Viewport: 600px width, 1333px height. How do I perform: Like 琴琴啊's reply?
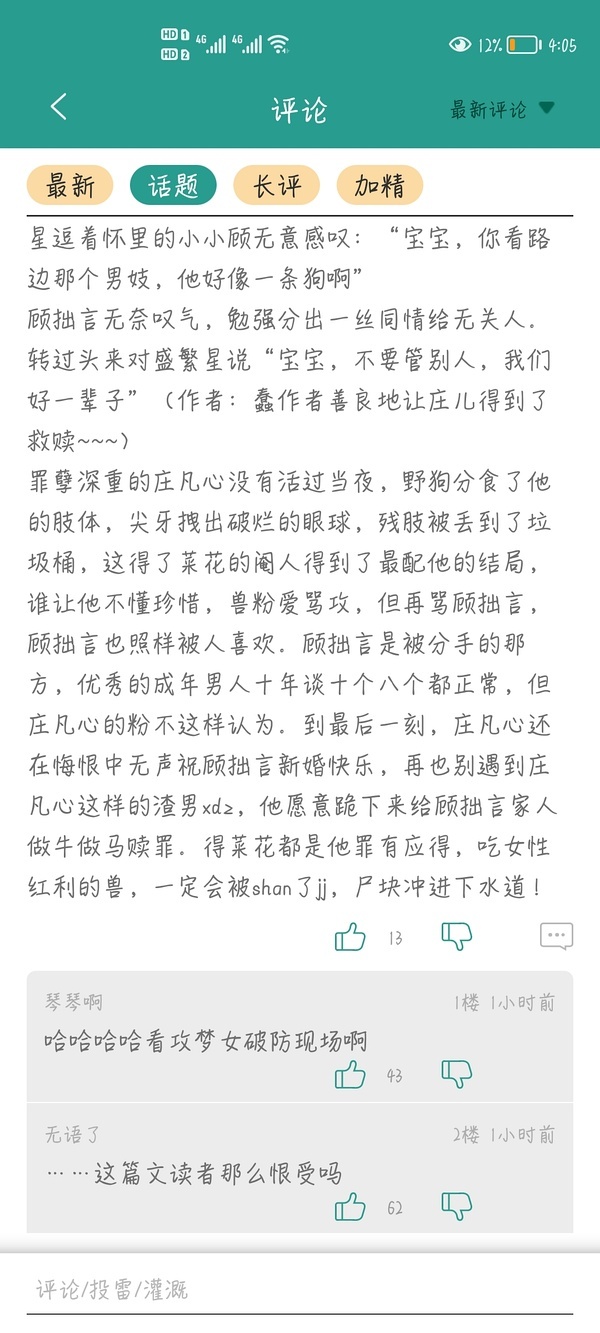[350, 1075]
